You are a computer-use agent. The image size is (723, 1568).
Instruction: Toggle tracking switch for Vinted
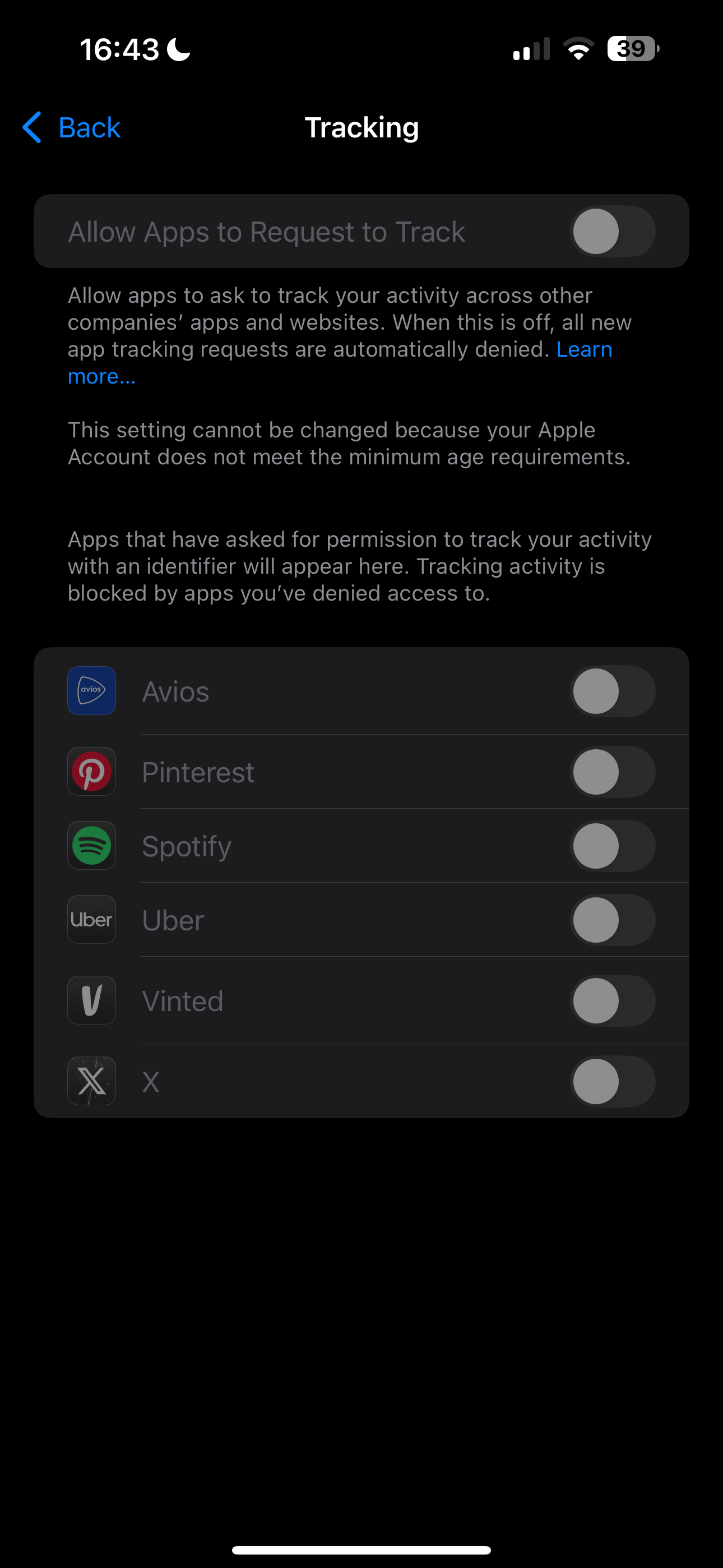(x=612, y=1000)
